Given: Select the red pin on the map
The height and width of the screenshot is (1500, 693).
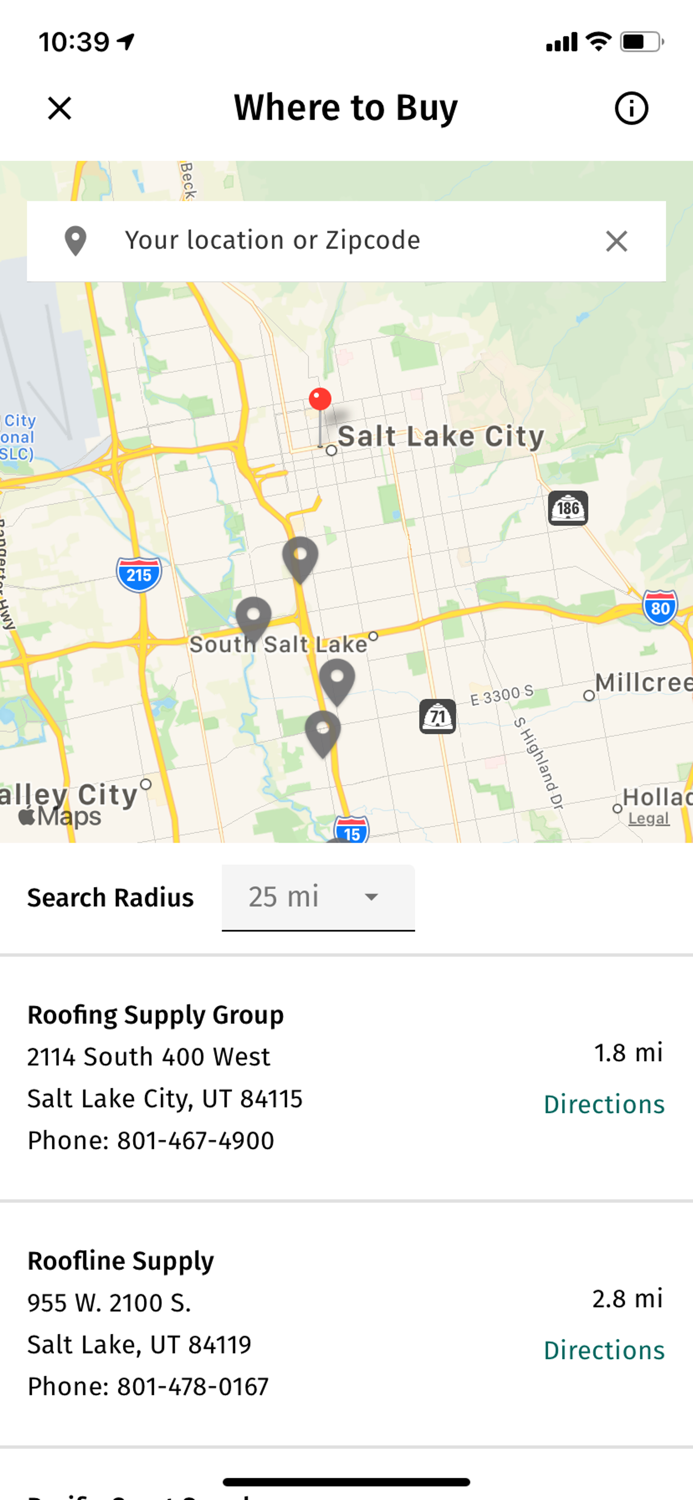Looking at the screenshot, I should pyautogui.click(x=320, y=402).
